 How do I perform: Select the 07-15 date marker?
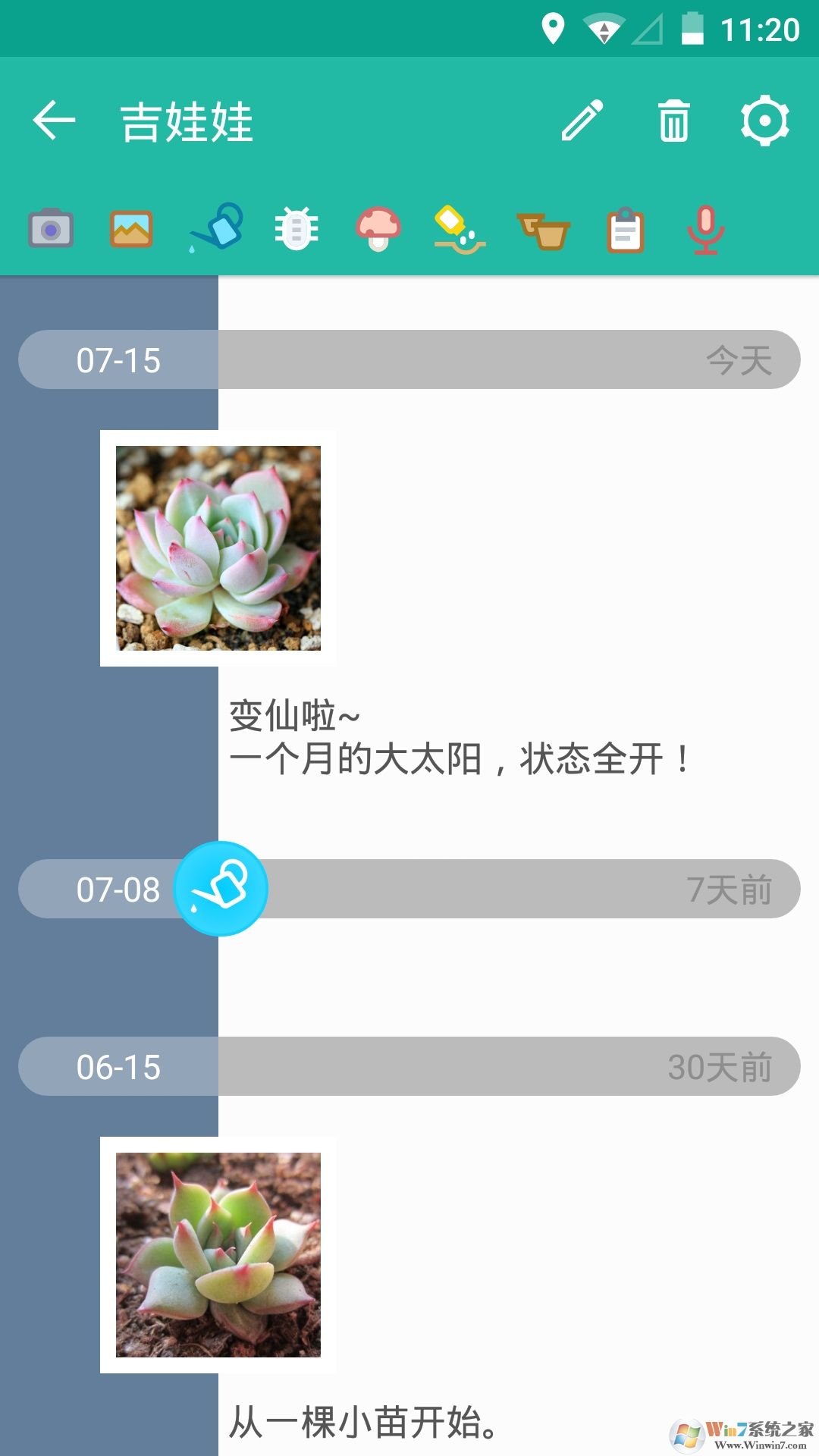click(118, 360)
